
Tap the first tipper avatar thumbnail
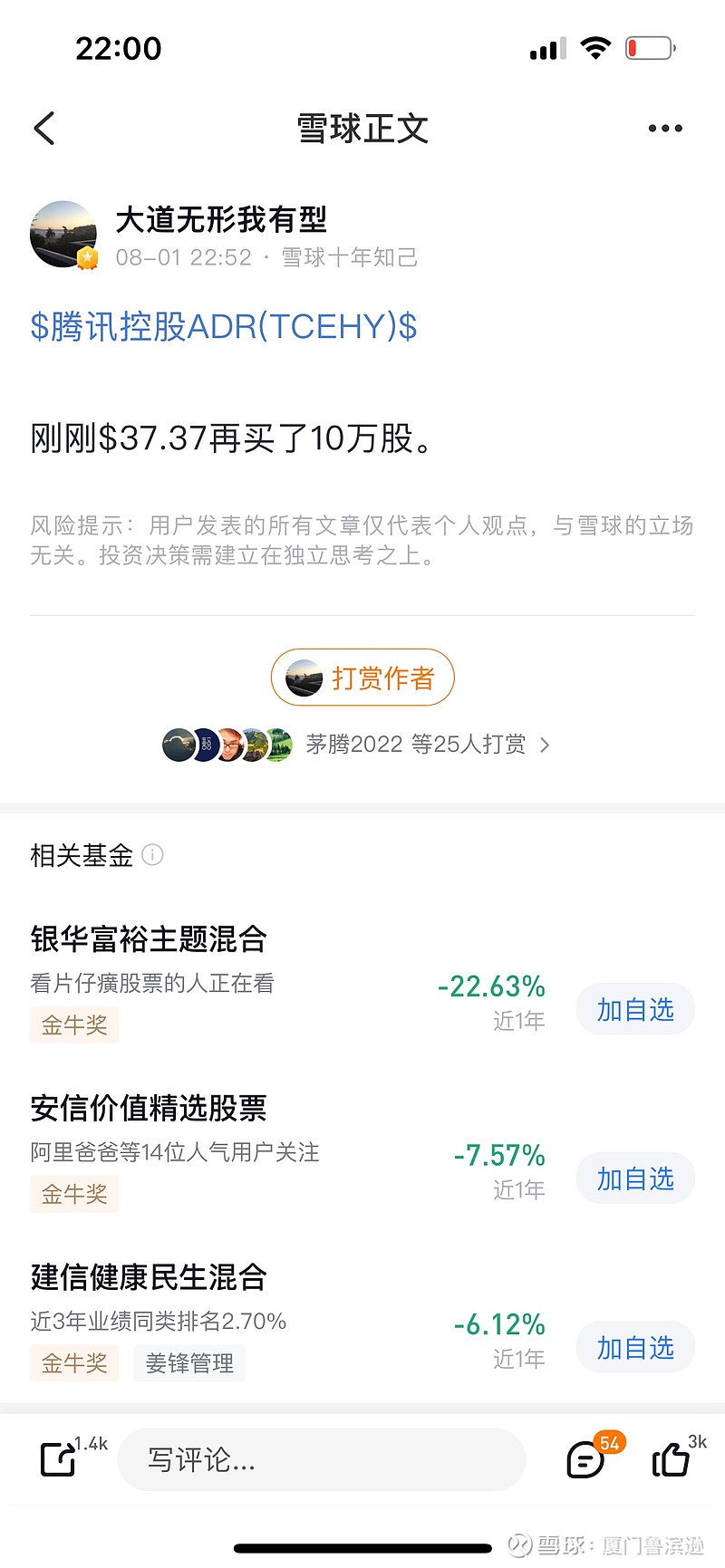(x=179, y=744)
